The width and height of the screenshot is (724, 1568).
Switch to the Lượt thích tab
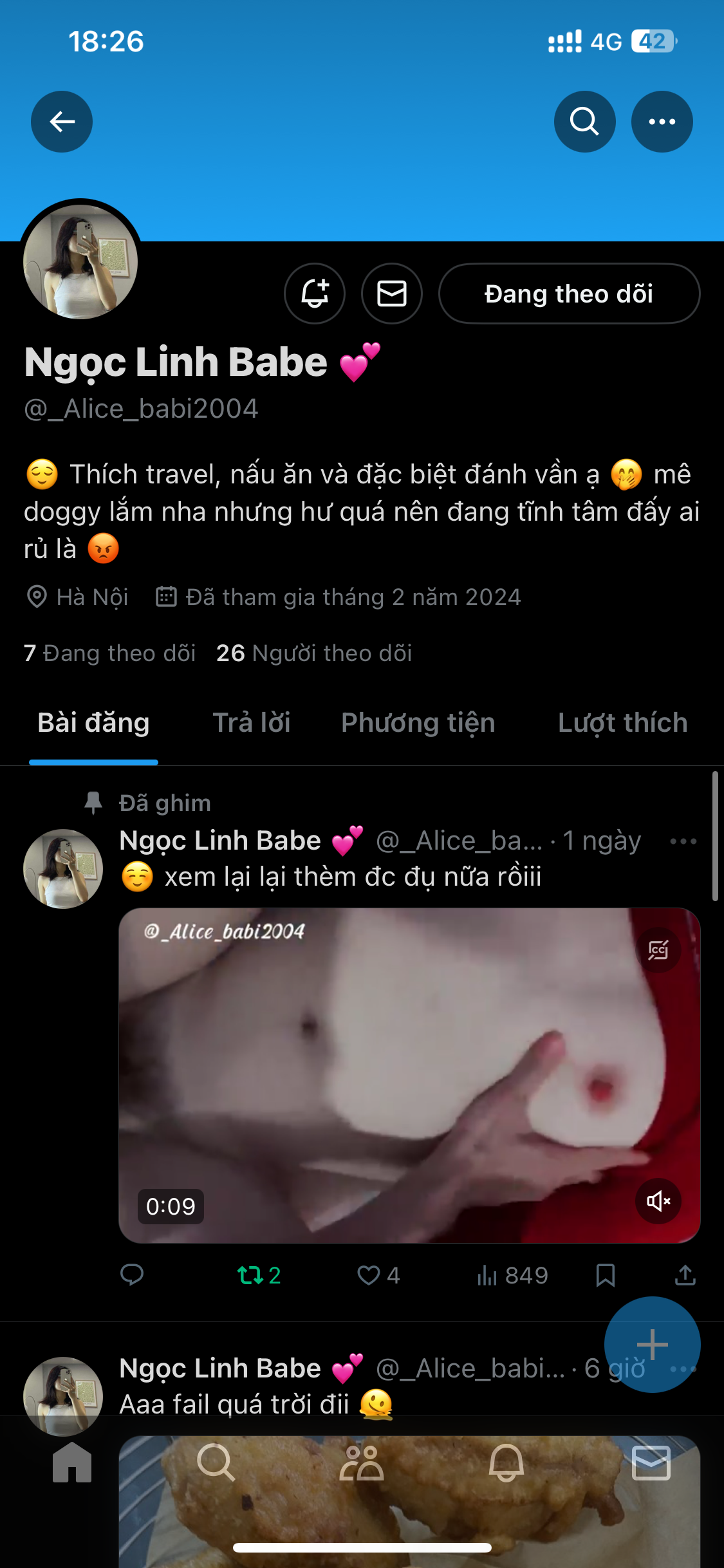(x=622, y=723)
